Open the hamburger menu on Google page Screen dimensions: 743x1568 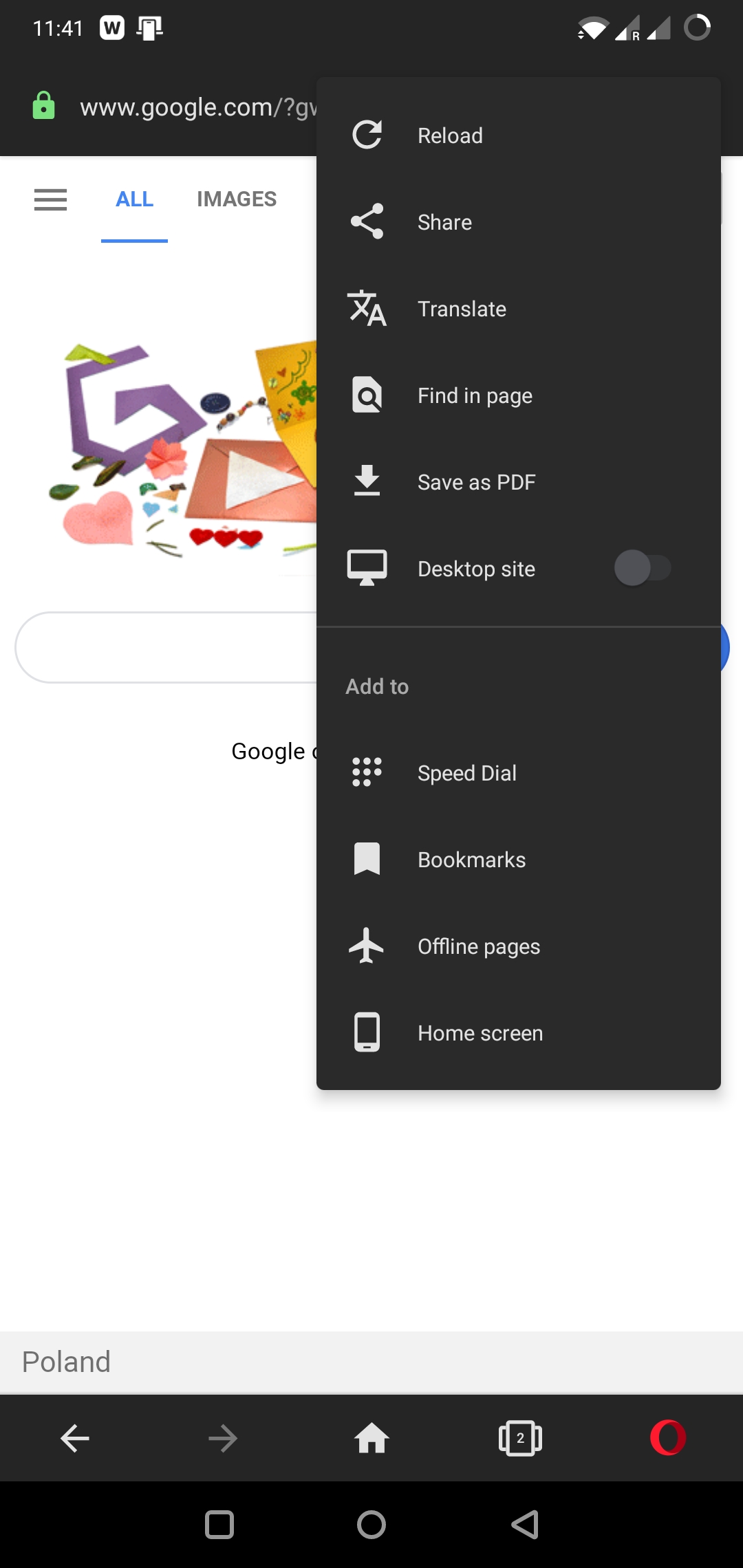tap(50, 199)
